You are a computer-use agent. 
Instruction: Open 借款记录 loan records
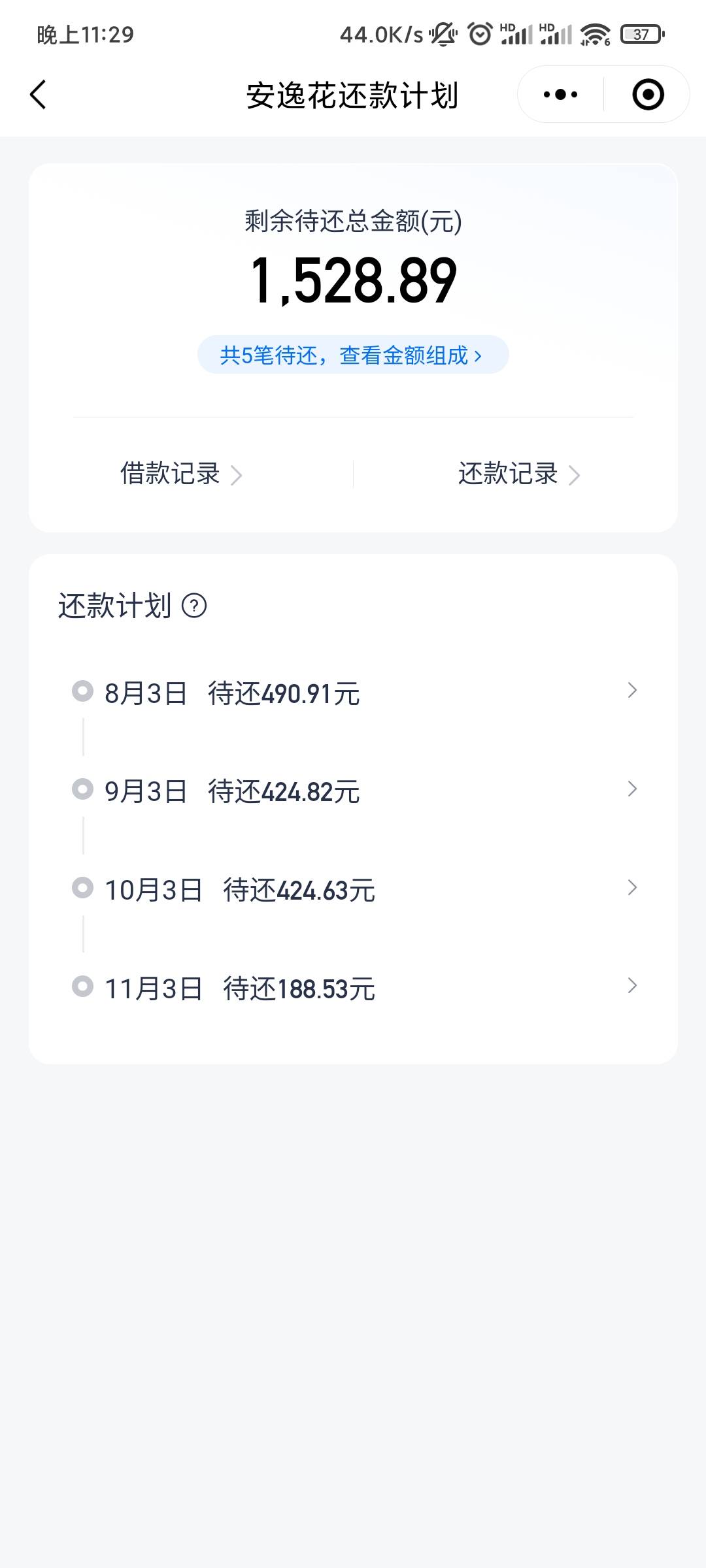(181, 474)
